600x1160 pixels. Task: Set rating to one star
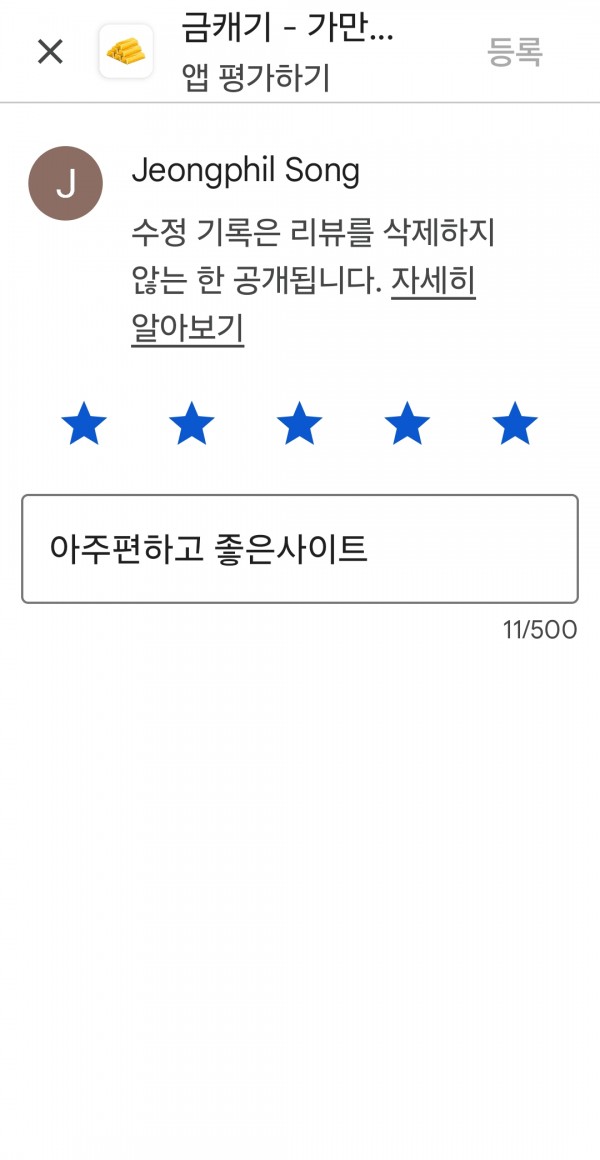tap(84, 423)
